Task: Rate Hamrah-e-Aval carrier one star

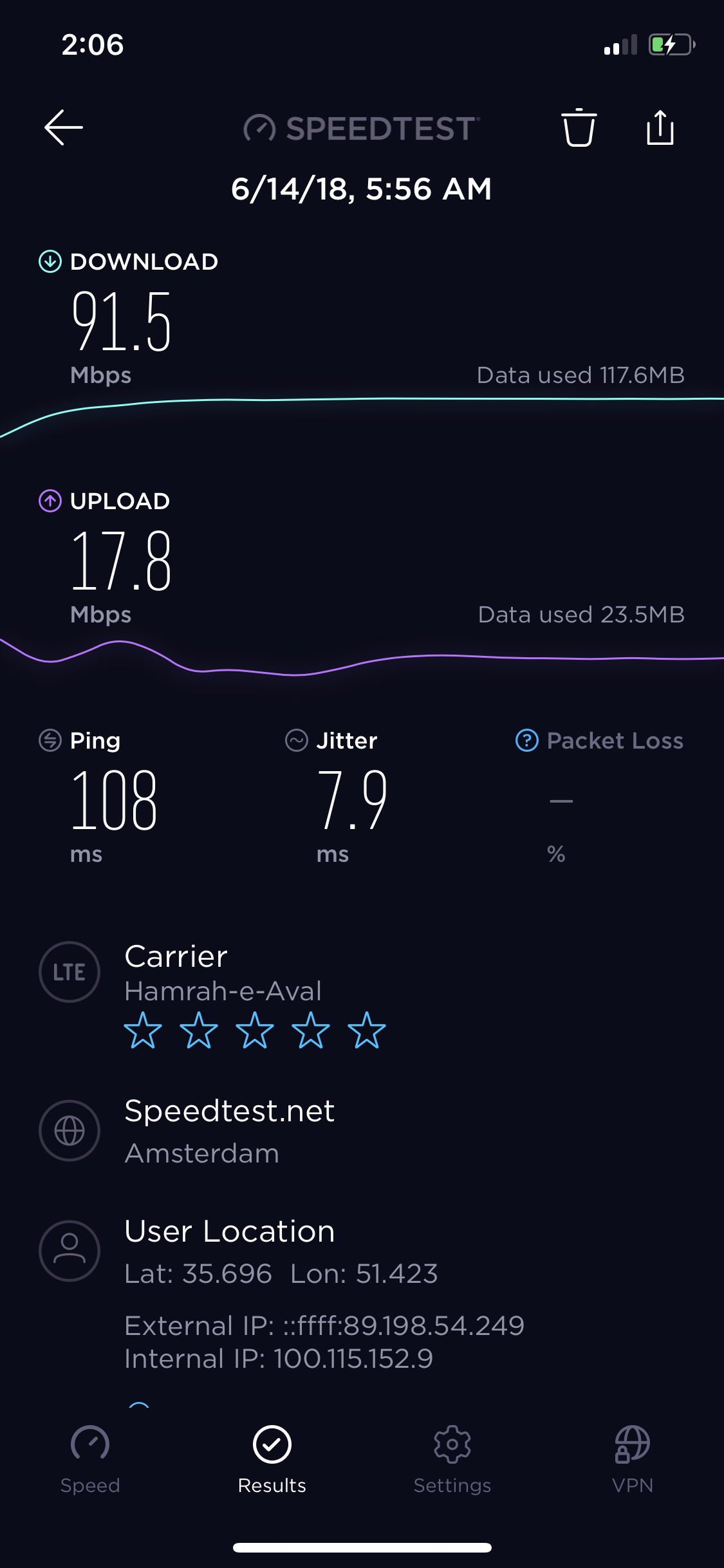Action: 143,1030
